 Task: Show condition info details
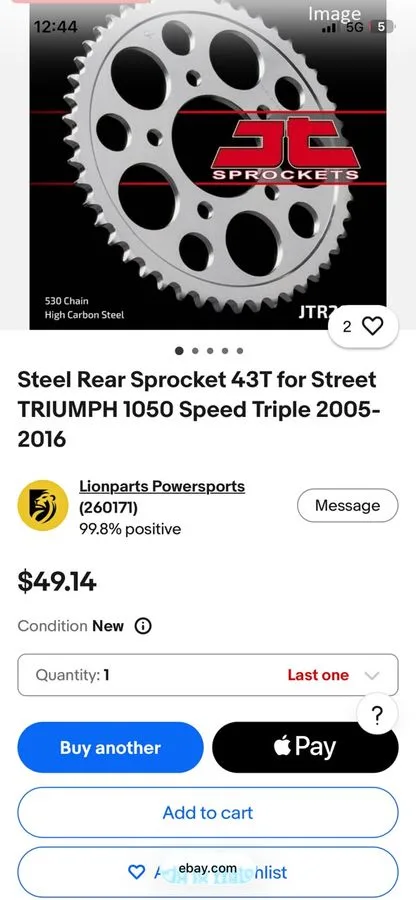[x=143, y=626]
